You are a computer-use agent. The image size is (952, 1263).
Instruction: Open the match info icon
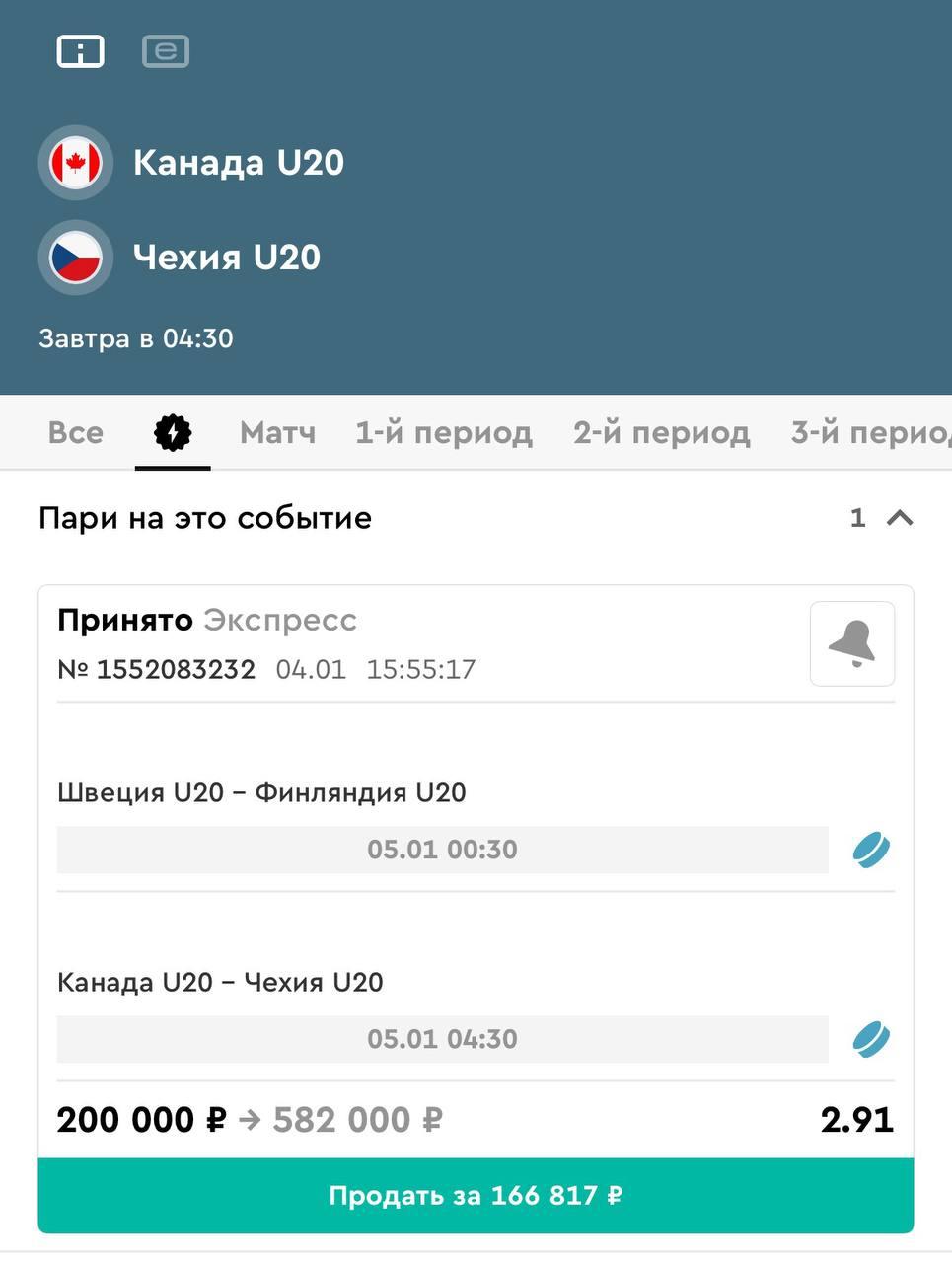click(x=80, y=51)
